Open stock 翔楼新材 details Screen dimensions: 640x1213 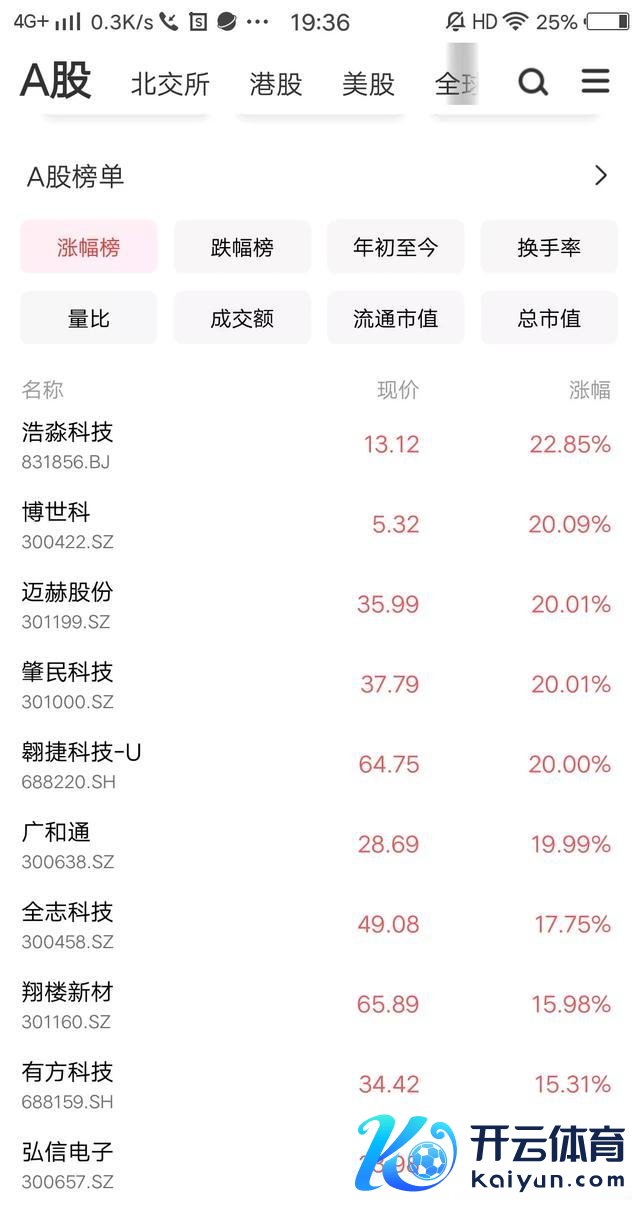(68, 1004)
